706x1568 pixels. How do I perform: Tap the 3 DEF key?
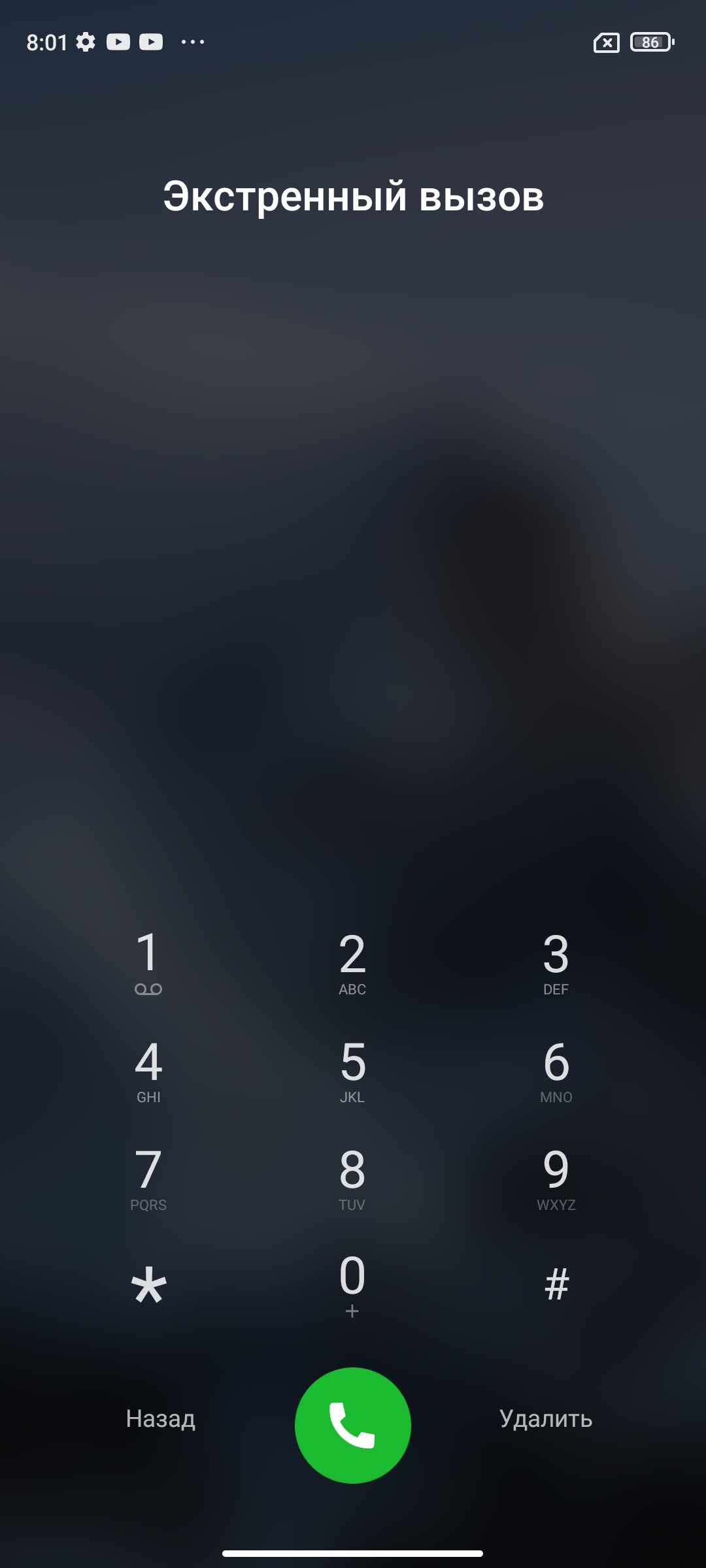pos(556,962)
